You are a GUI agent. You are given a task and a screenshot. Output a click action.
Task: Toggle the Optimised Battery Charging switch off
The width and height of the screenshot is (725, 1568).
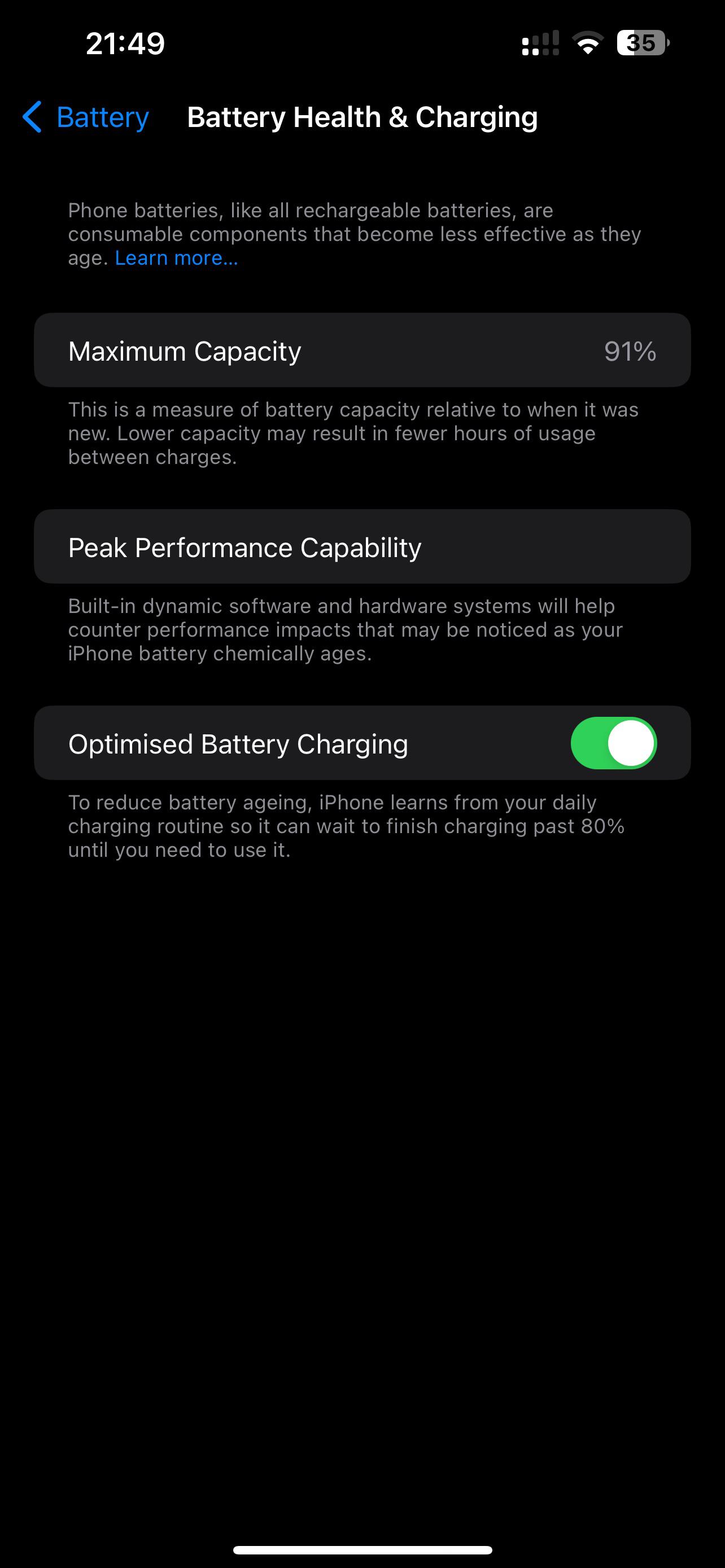point(614,743)
